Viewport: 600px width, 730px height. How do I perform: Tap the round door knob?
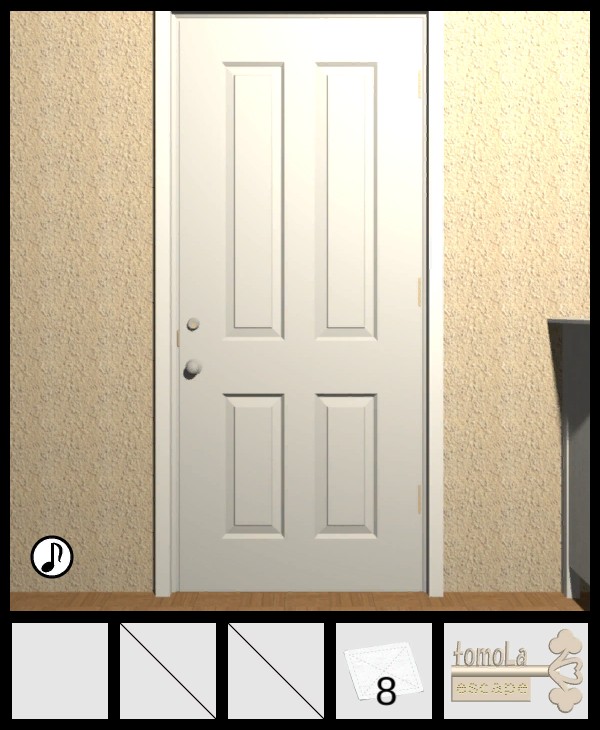point(192,369)
